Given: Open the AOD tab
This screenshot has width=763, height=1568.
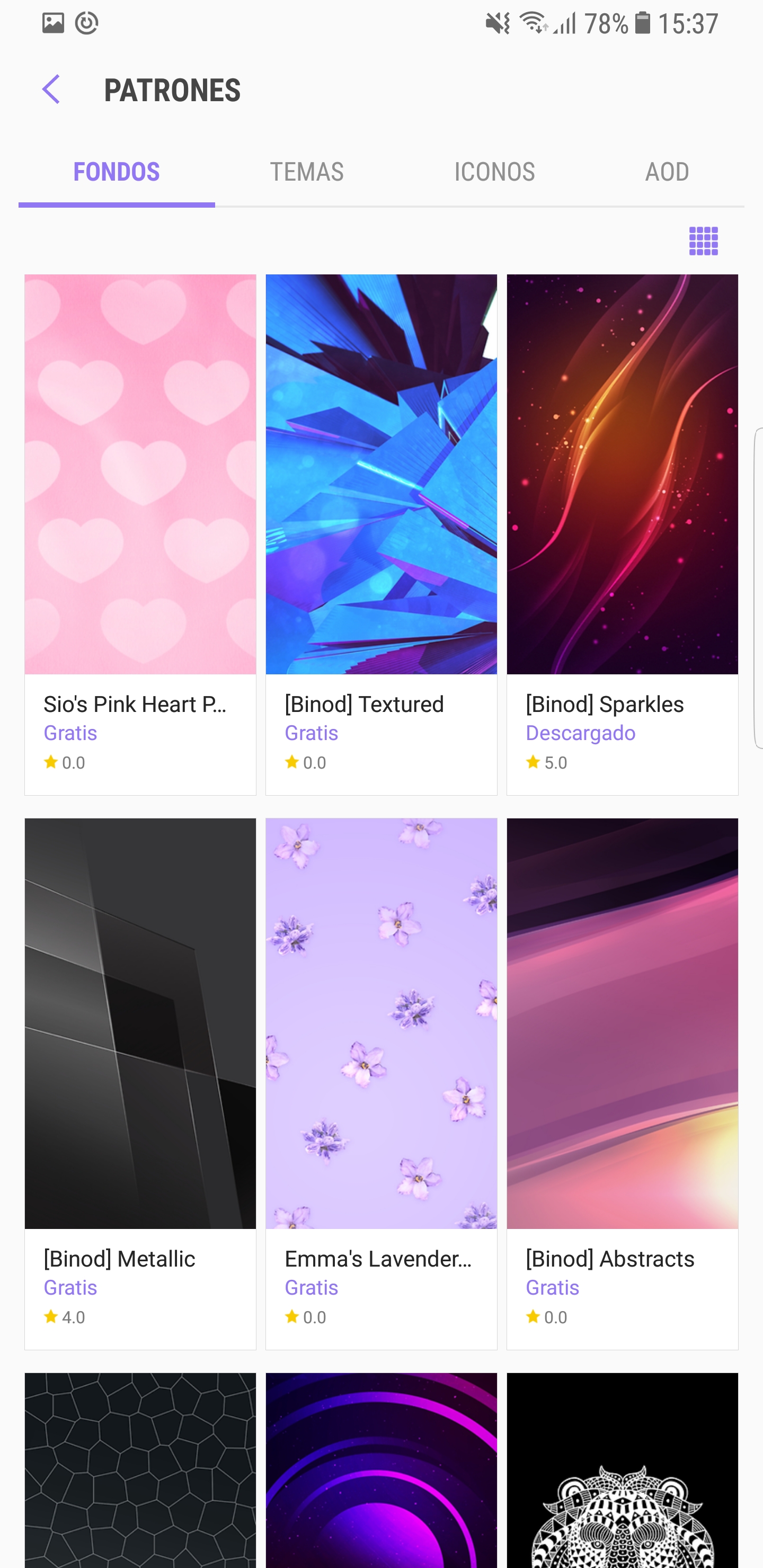Looking at the screenshot, I should pos(668,172).
